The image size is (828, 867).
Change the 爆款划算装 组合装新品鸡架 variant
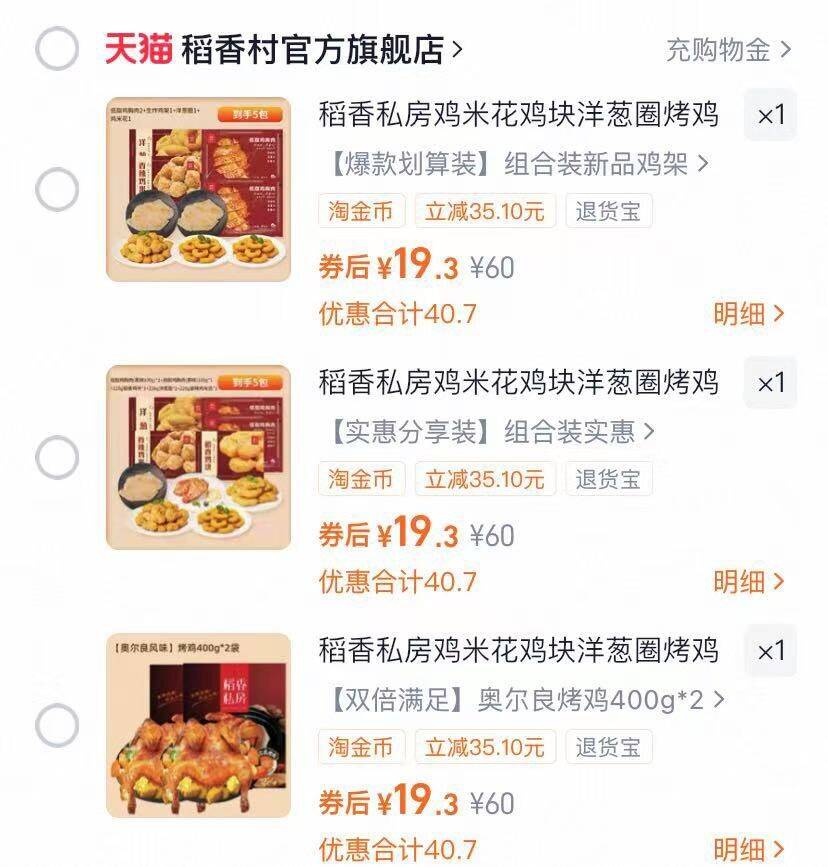coord(517,164)
